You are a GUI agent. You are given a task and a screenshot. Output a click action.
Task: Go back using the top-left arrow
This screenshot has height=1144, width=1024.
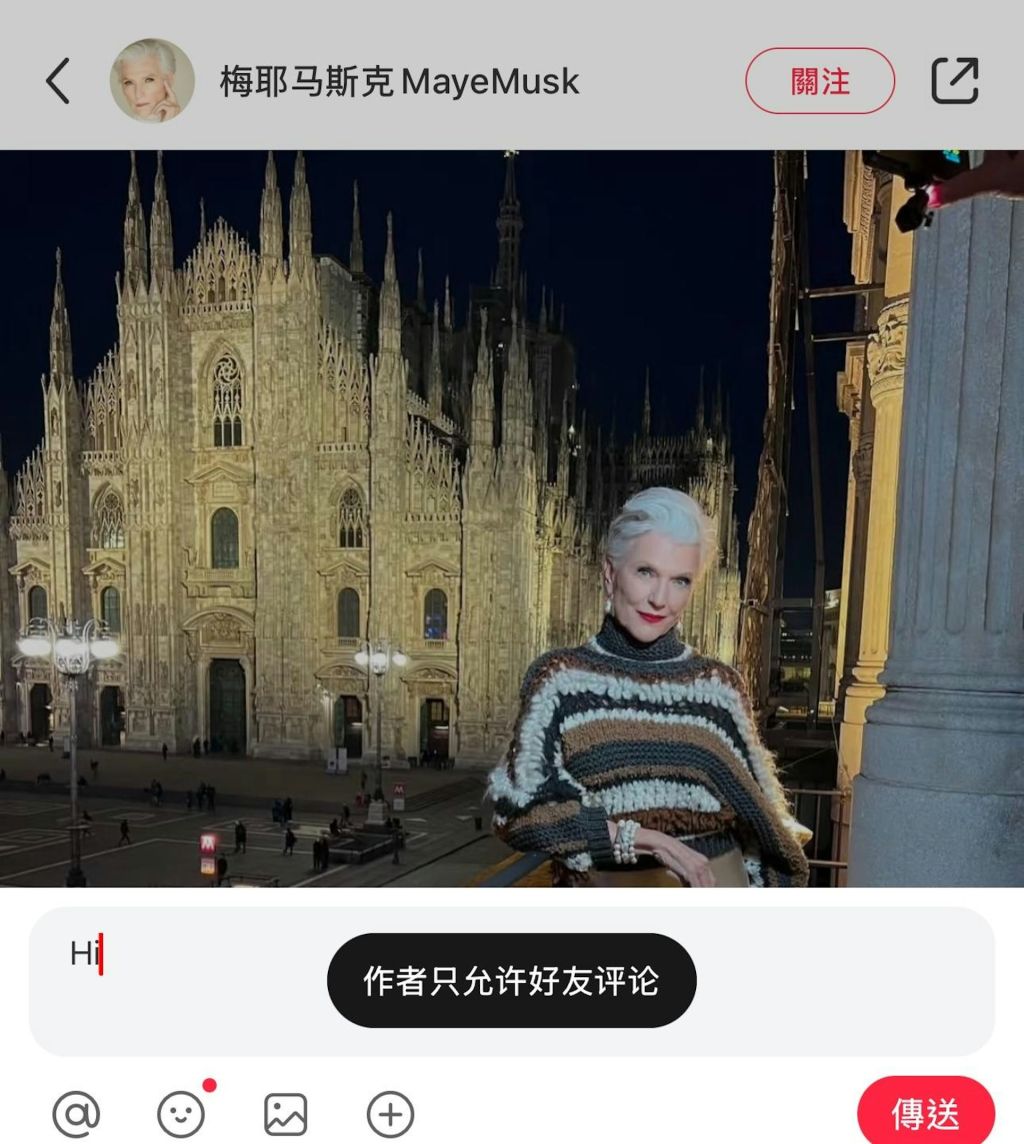(x=58, y=81)
